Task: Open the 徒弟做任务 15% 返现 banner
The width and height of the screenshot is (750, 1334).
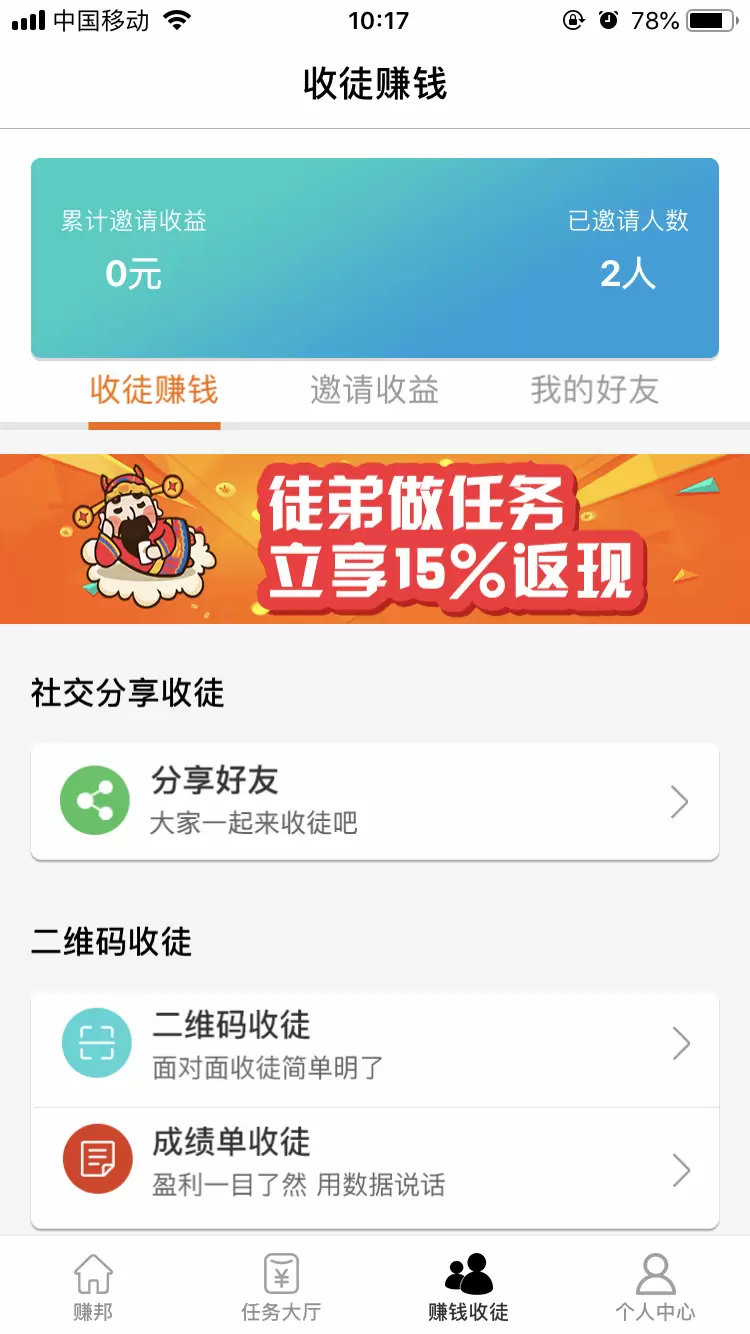Action: point(375,539)
